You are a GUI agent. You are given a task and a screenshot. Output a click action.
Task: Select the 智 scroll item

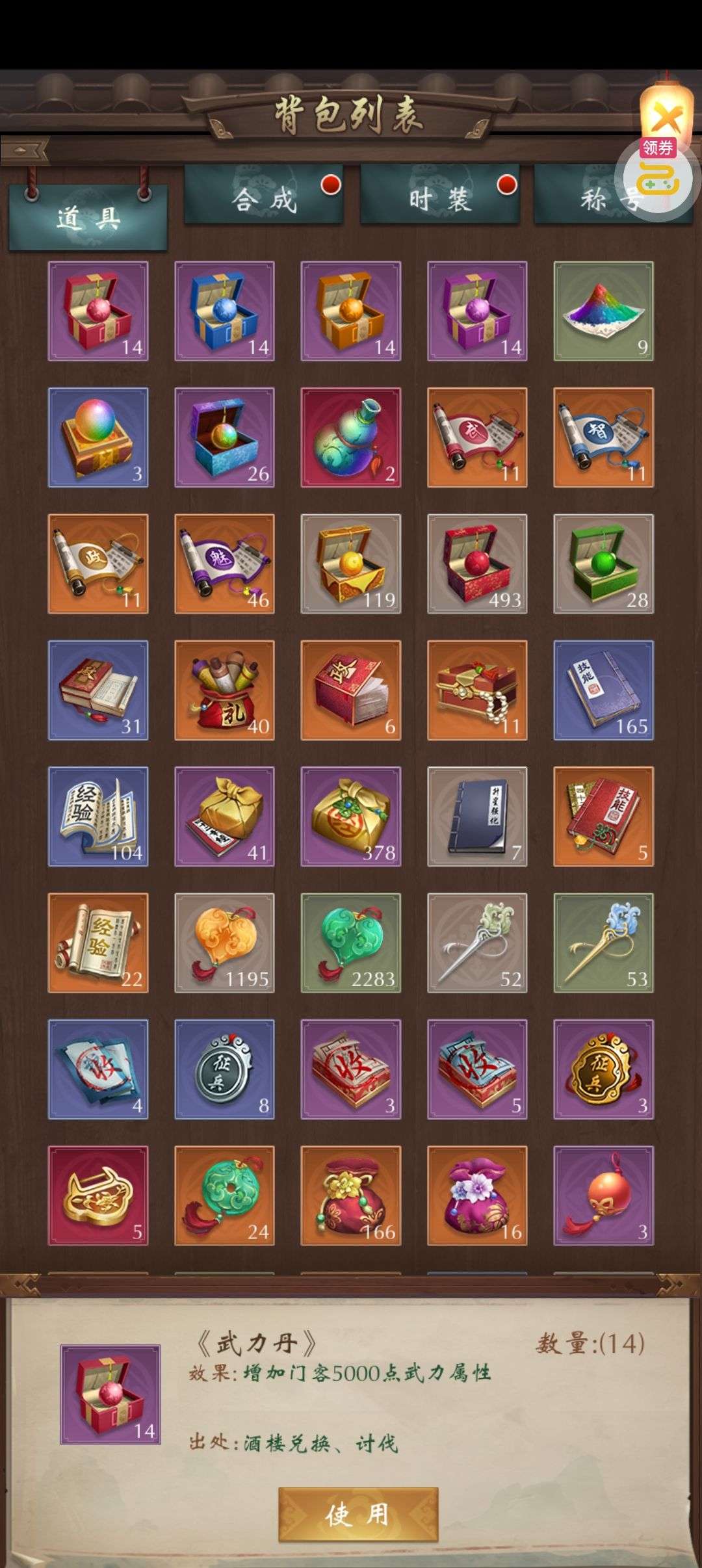coord(603,438)
